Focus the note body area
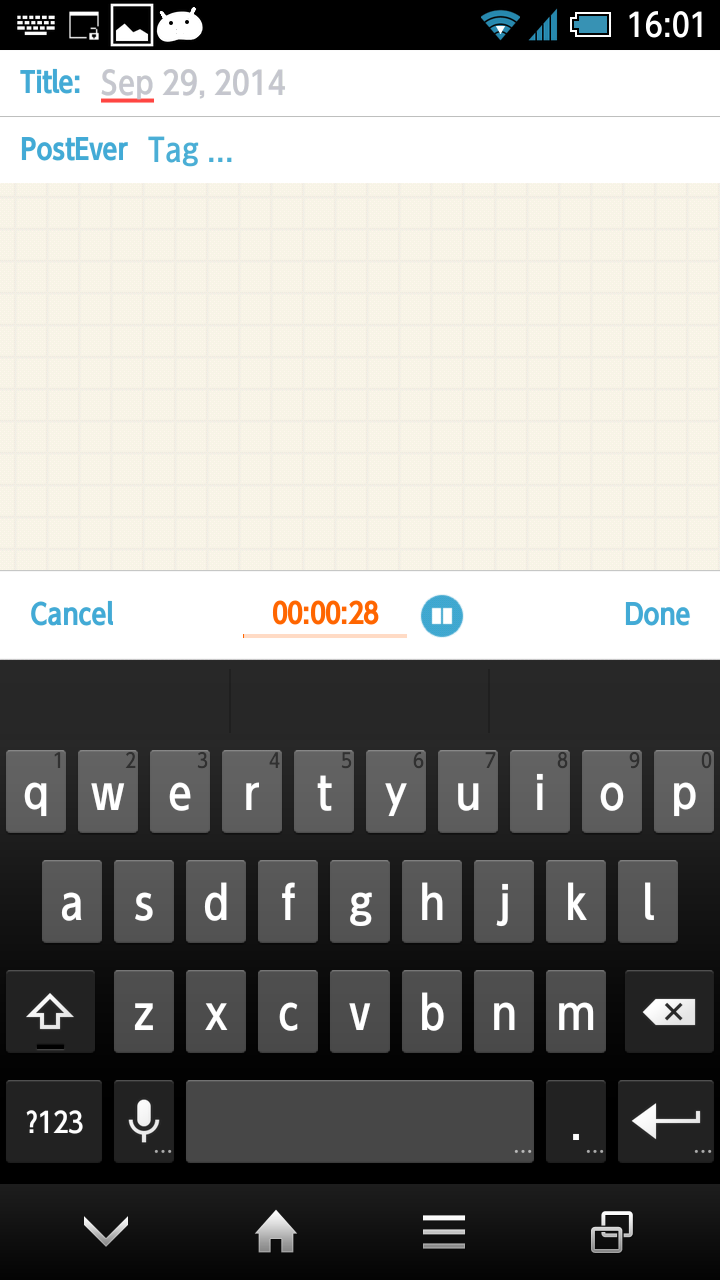The image size is (720, 1280). pyautogui.click(x=360, y=376)
